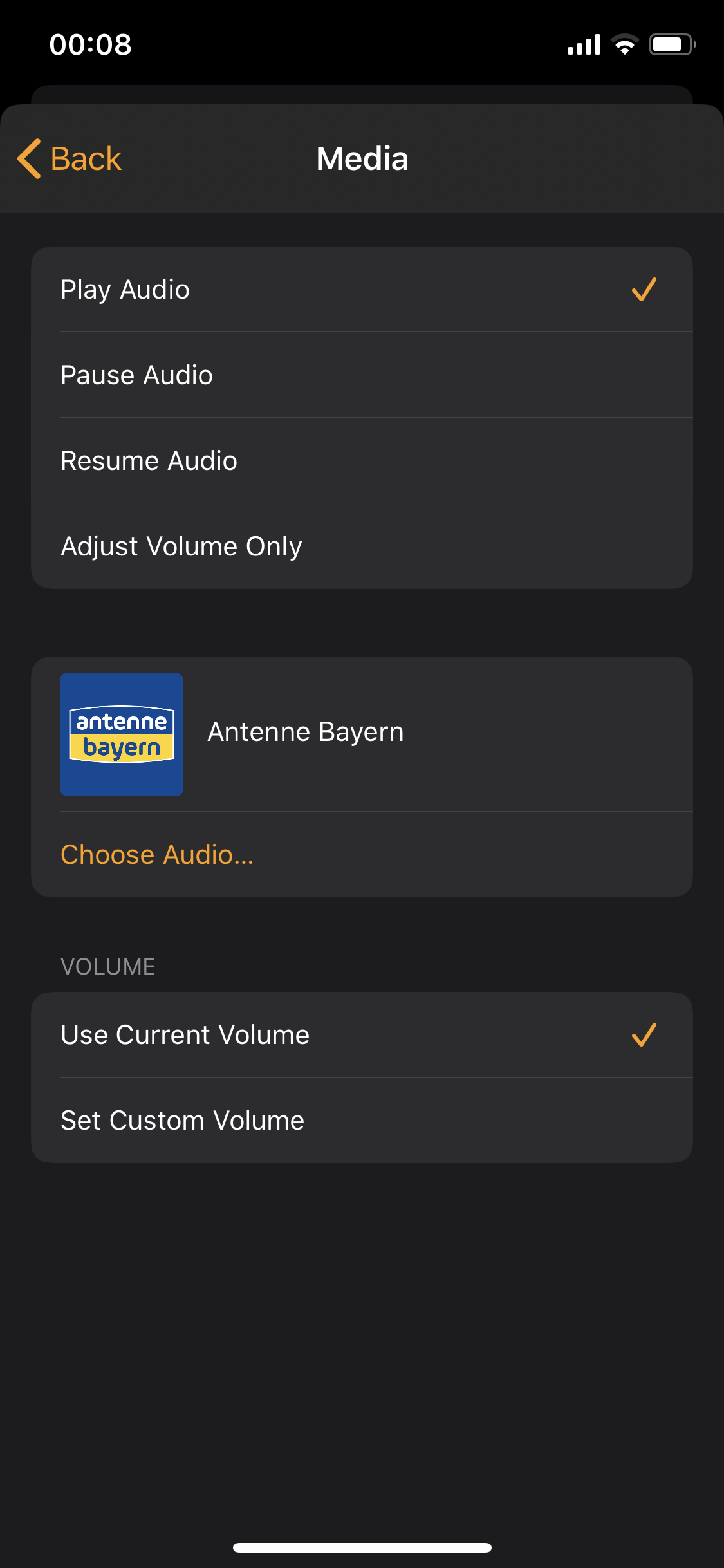Open the Antenne Bayern audio item
Screen dimensions: 724x1568
coord(360,734)
